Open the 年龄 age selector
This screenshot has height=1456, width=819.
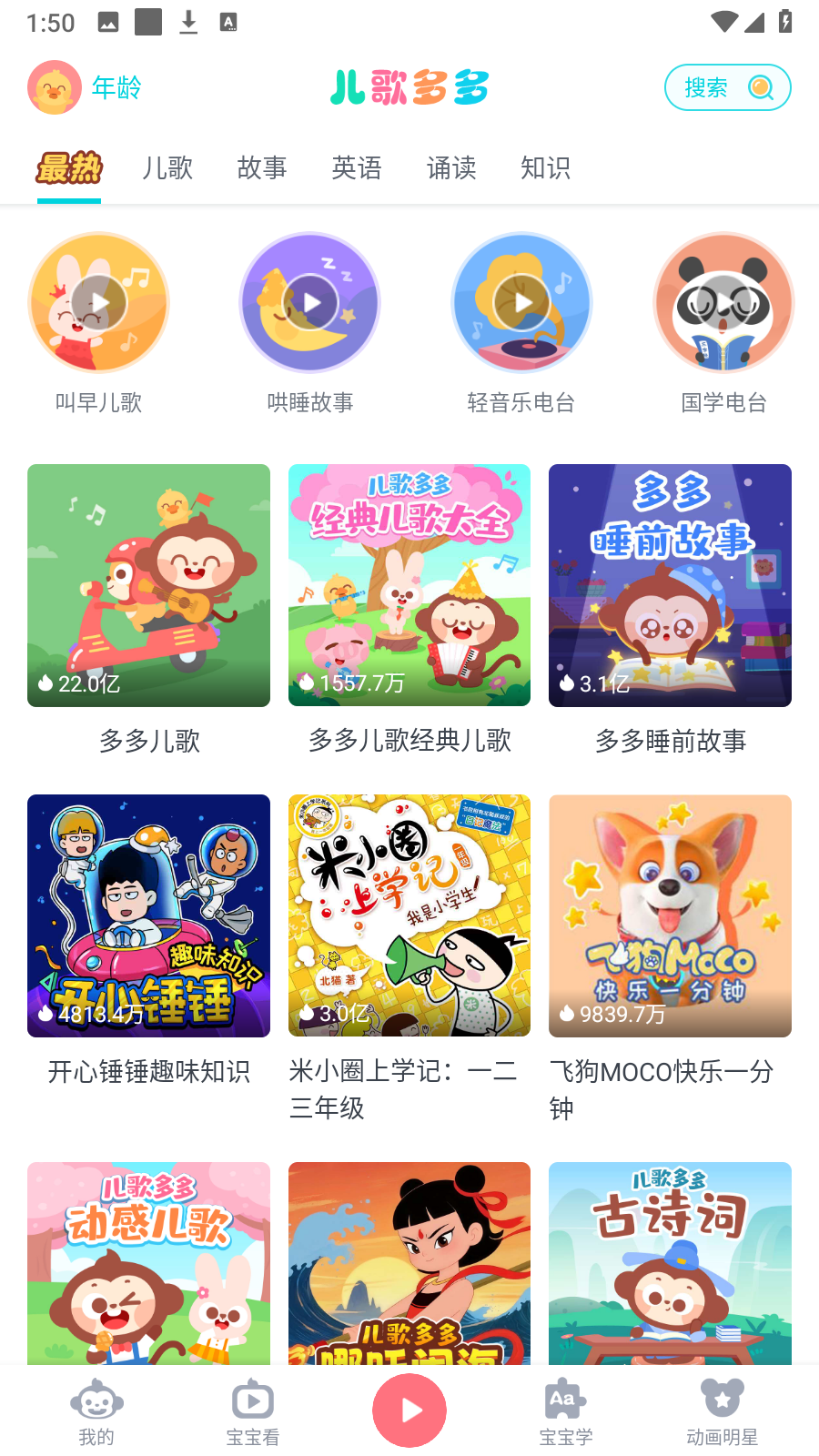pyautogui.click(x=86, y=87)
